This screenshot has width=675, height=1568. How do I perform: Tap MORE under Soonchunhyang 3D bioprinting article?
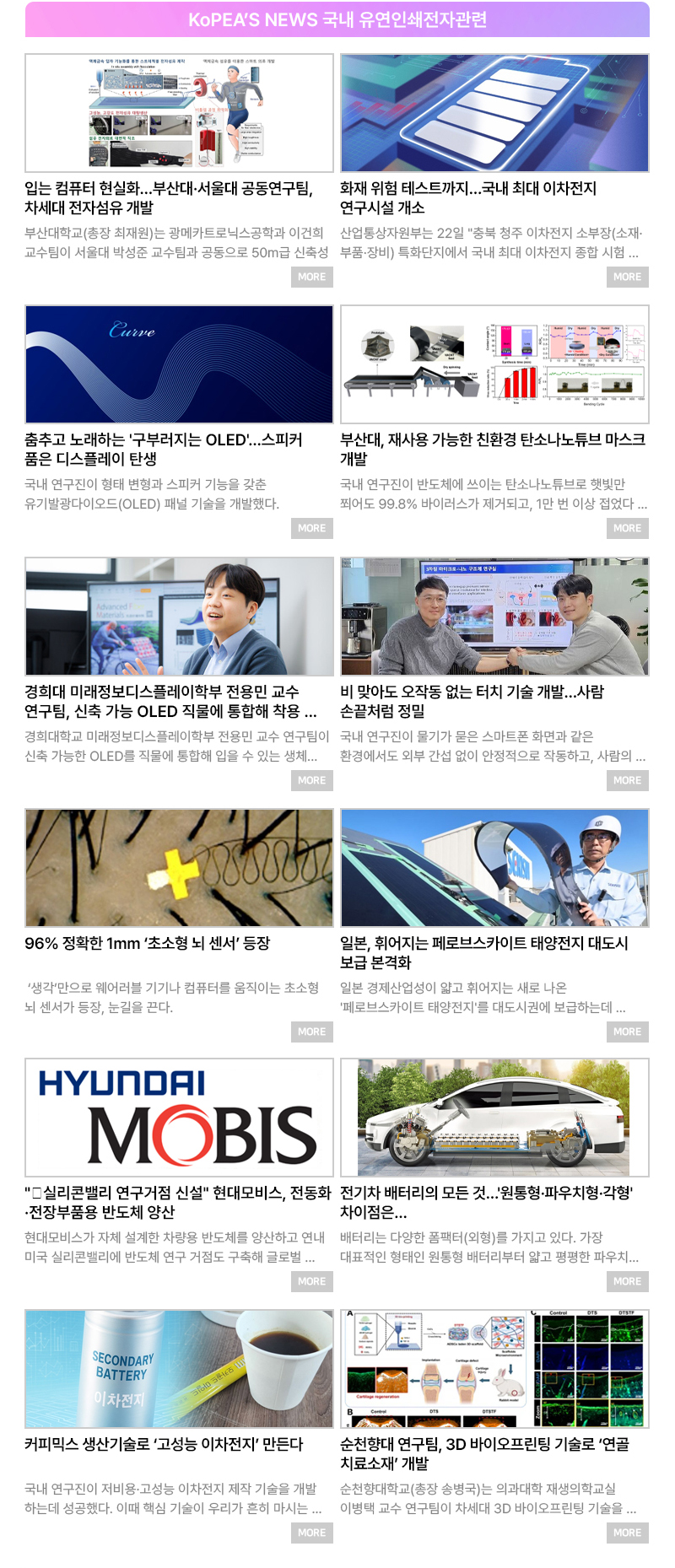coord(627,1533)
